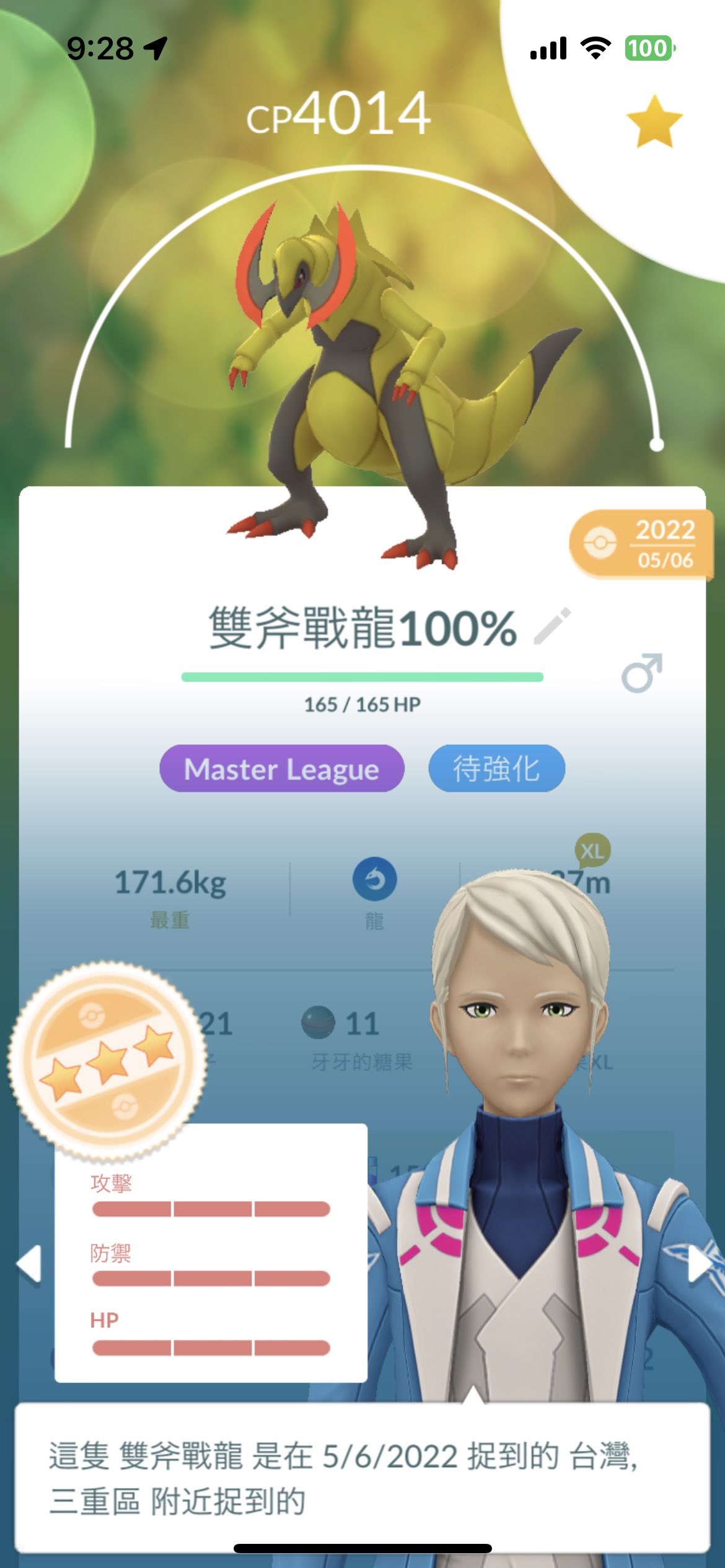Edit the Pokémon nickname with pencil icon

[552, 625]
